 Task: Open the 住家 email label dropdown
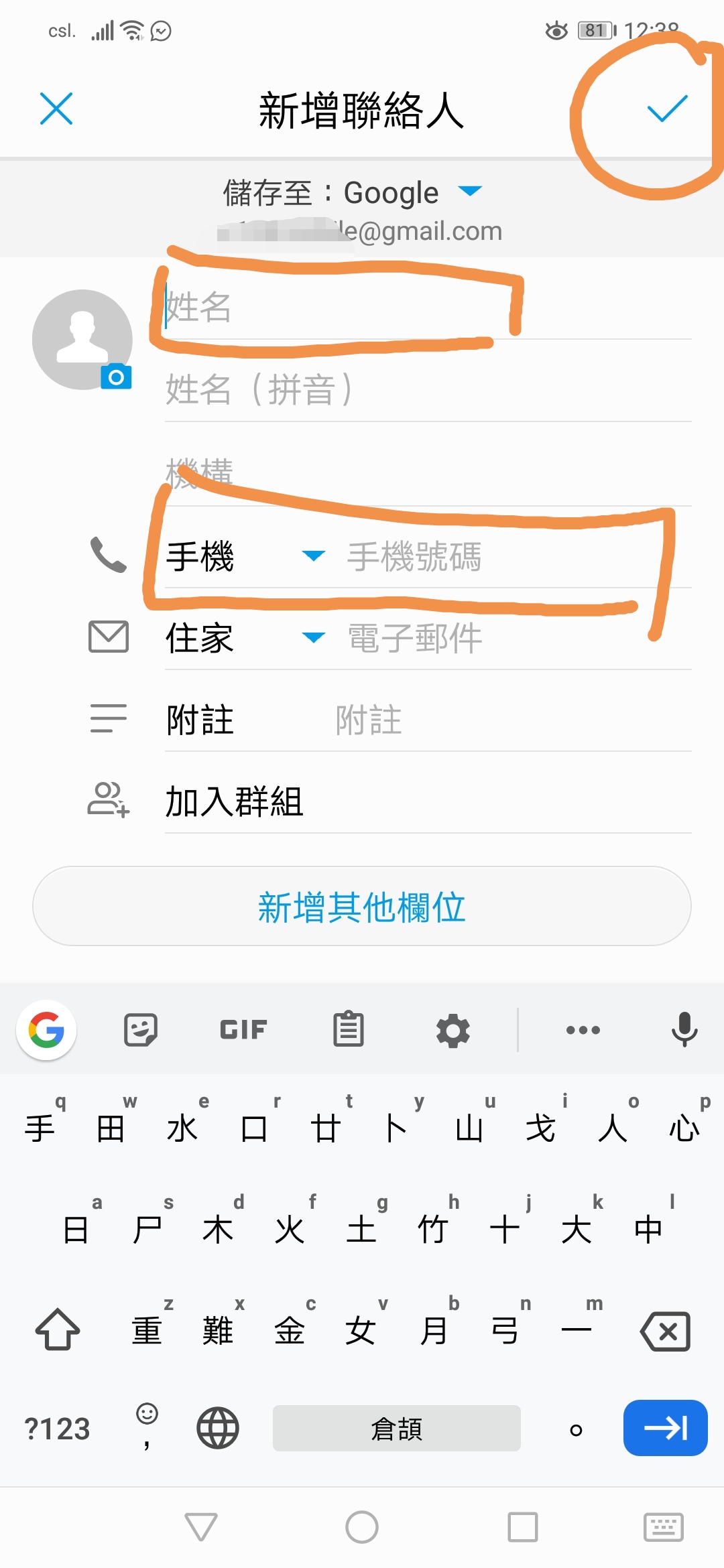click(x=312, y=639)
